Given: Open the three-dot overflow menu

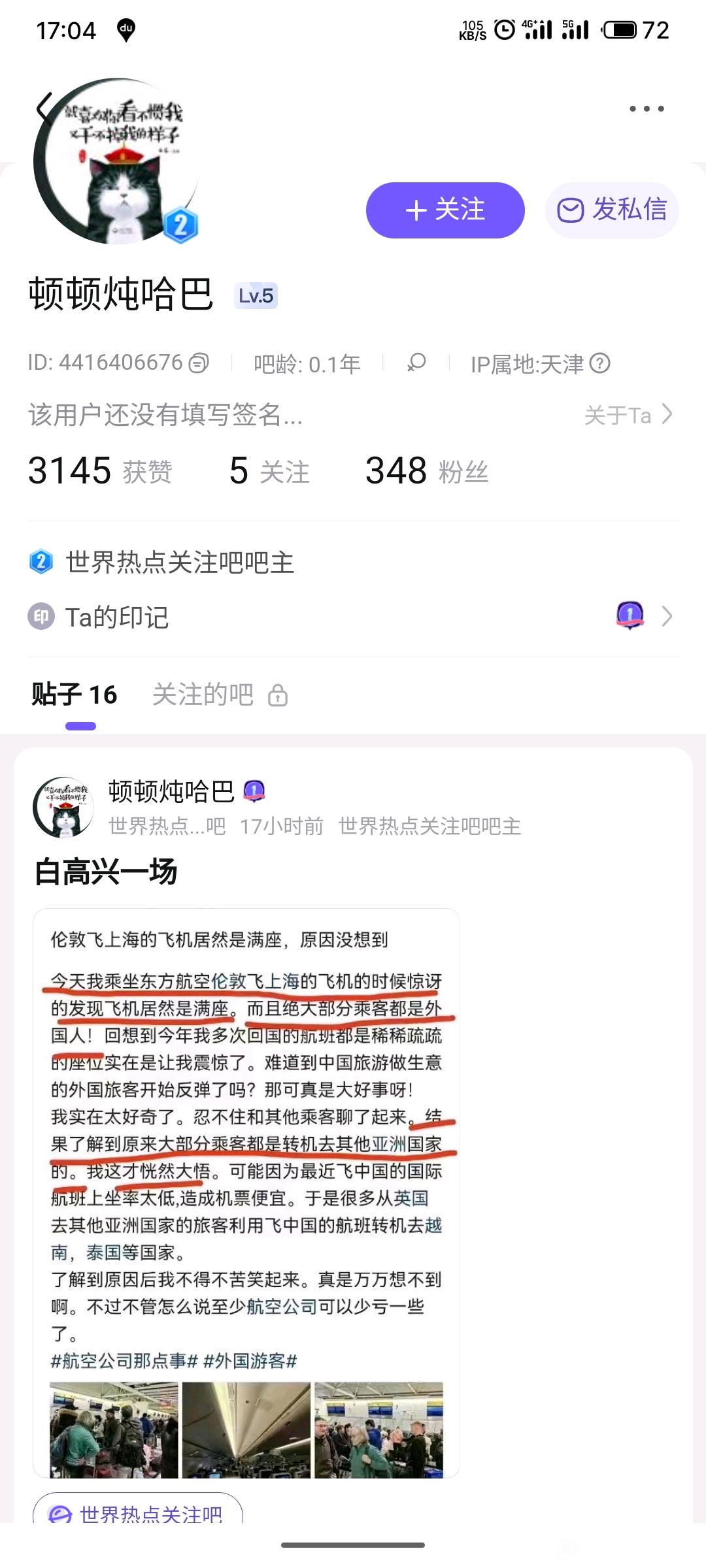Looking at the screenshot, I should click(x=647, y=108).
